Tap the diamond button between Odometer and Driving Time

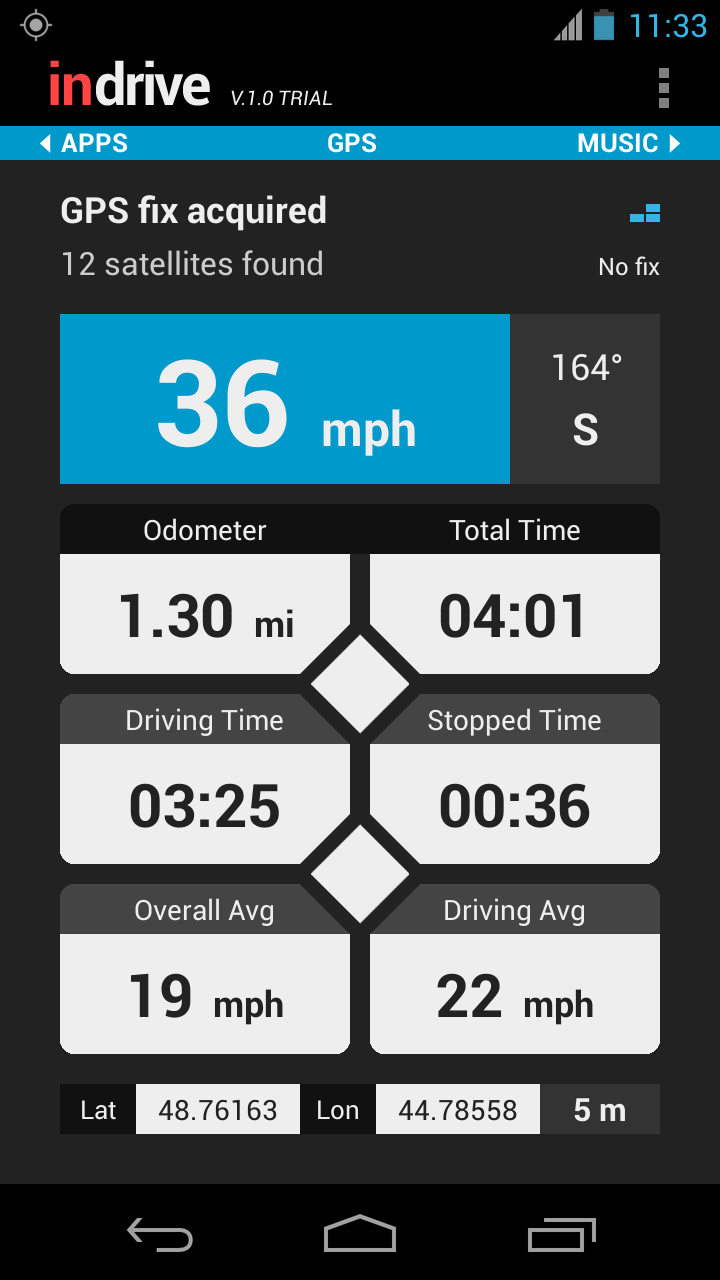(360, 684)
